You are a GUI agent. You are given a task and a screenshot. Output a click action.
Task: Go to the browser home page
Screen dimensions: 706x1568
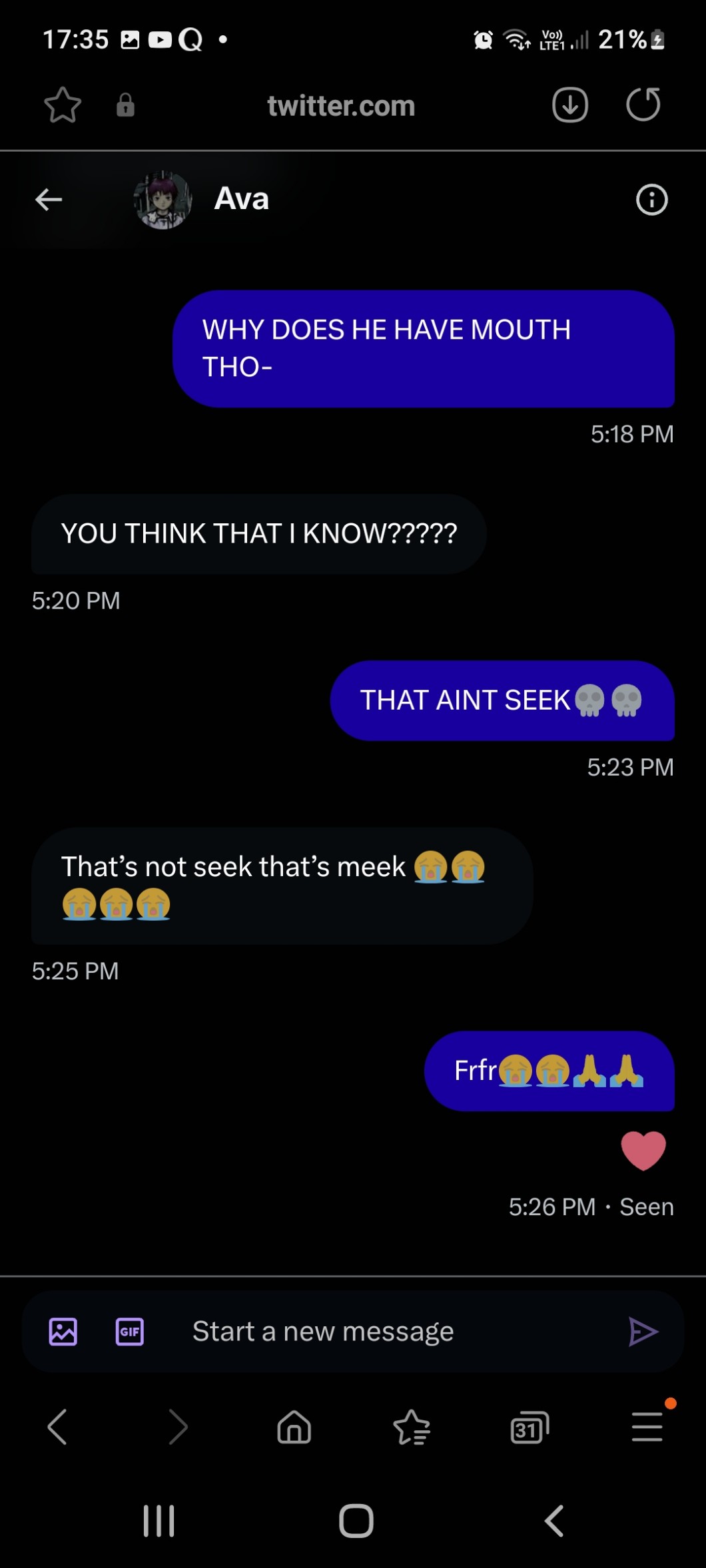point(294,1427)
